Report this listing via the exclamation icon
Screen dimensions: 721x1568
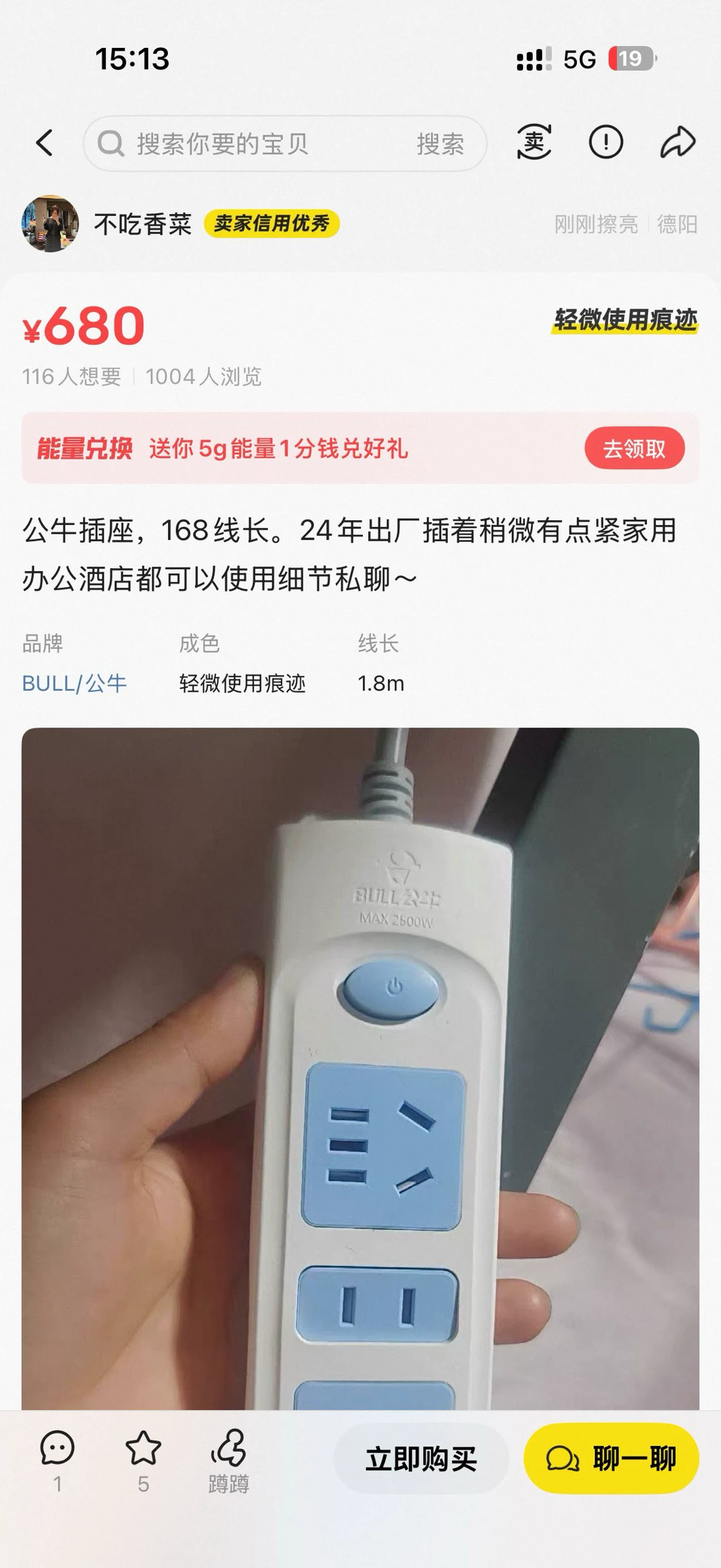tap(606, 142)
